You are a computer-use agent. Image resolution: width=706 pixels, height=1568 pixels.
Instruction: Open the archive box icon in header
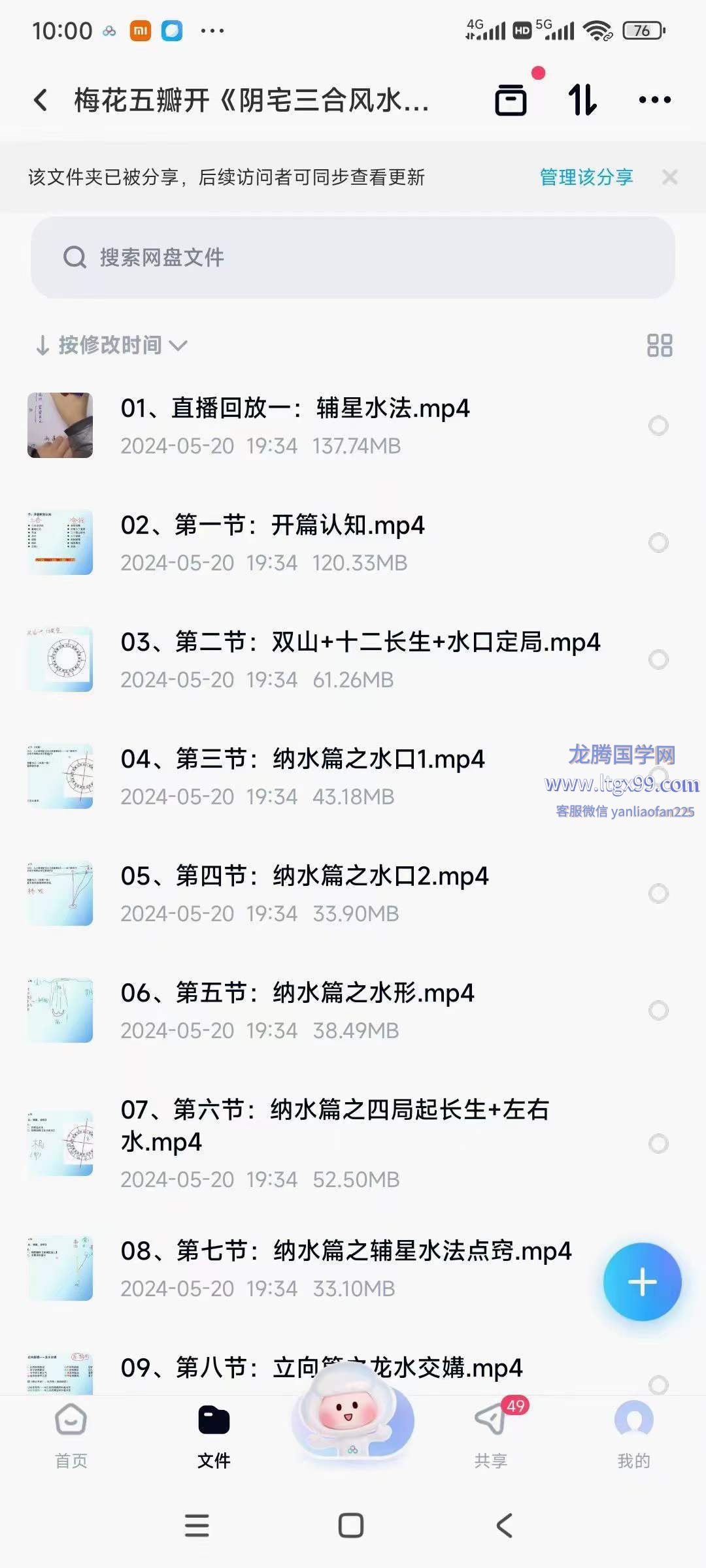(x=511, y=100)
